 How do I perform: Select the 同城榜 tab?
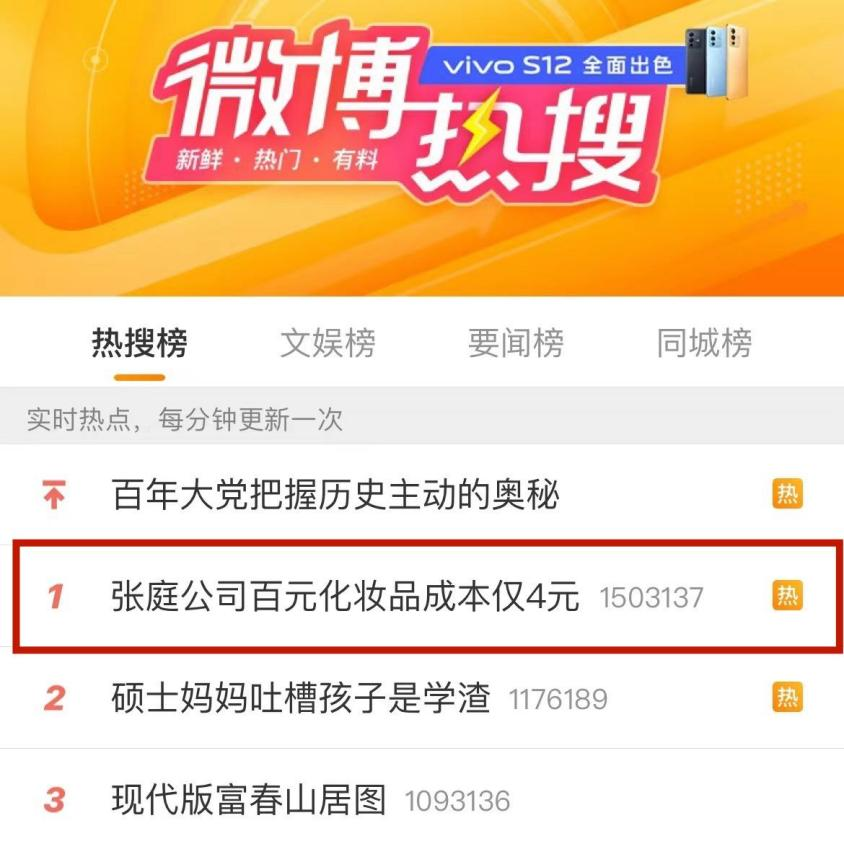tap(704, 343)
